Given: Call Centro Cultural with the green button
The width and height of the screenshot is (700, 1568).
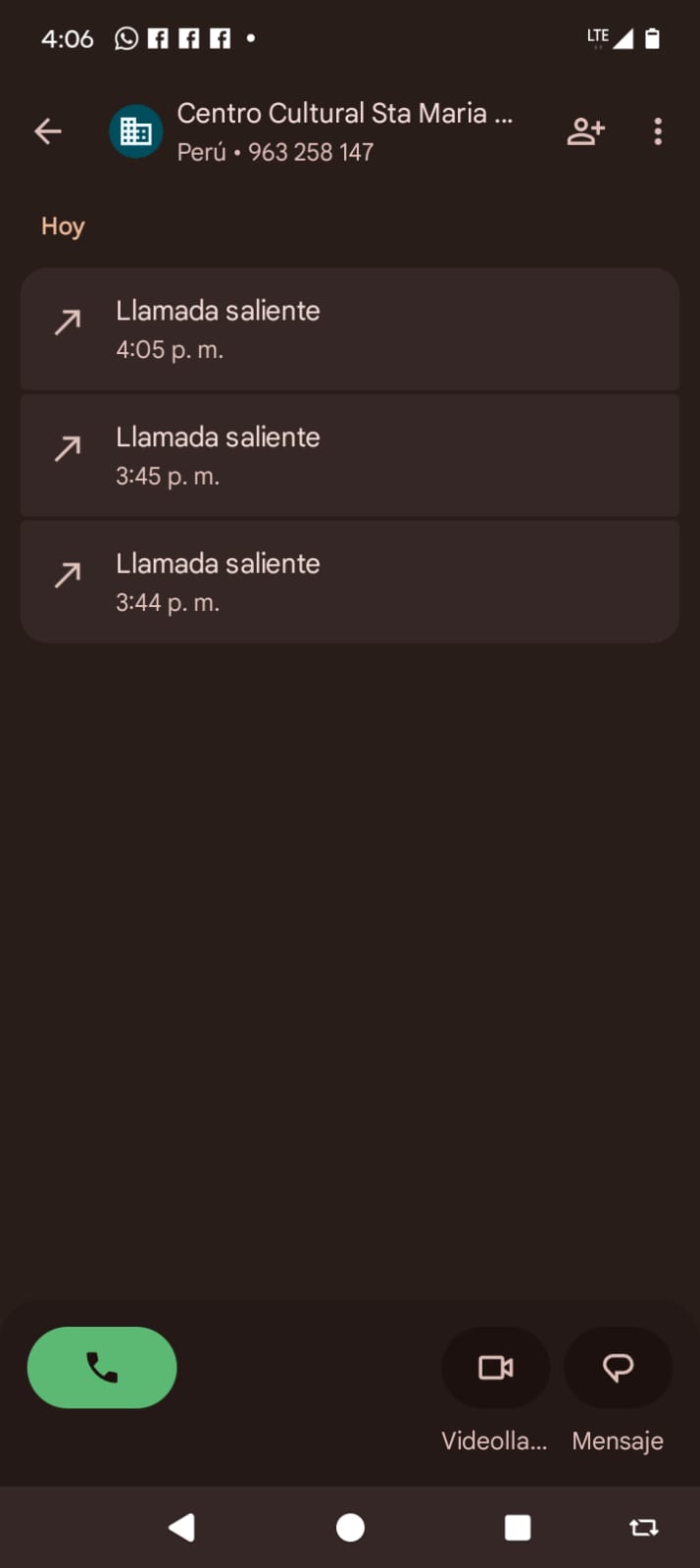Looking at the screenshot, I should [x=102, y=1367].
